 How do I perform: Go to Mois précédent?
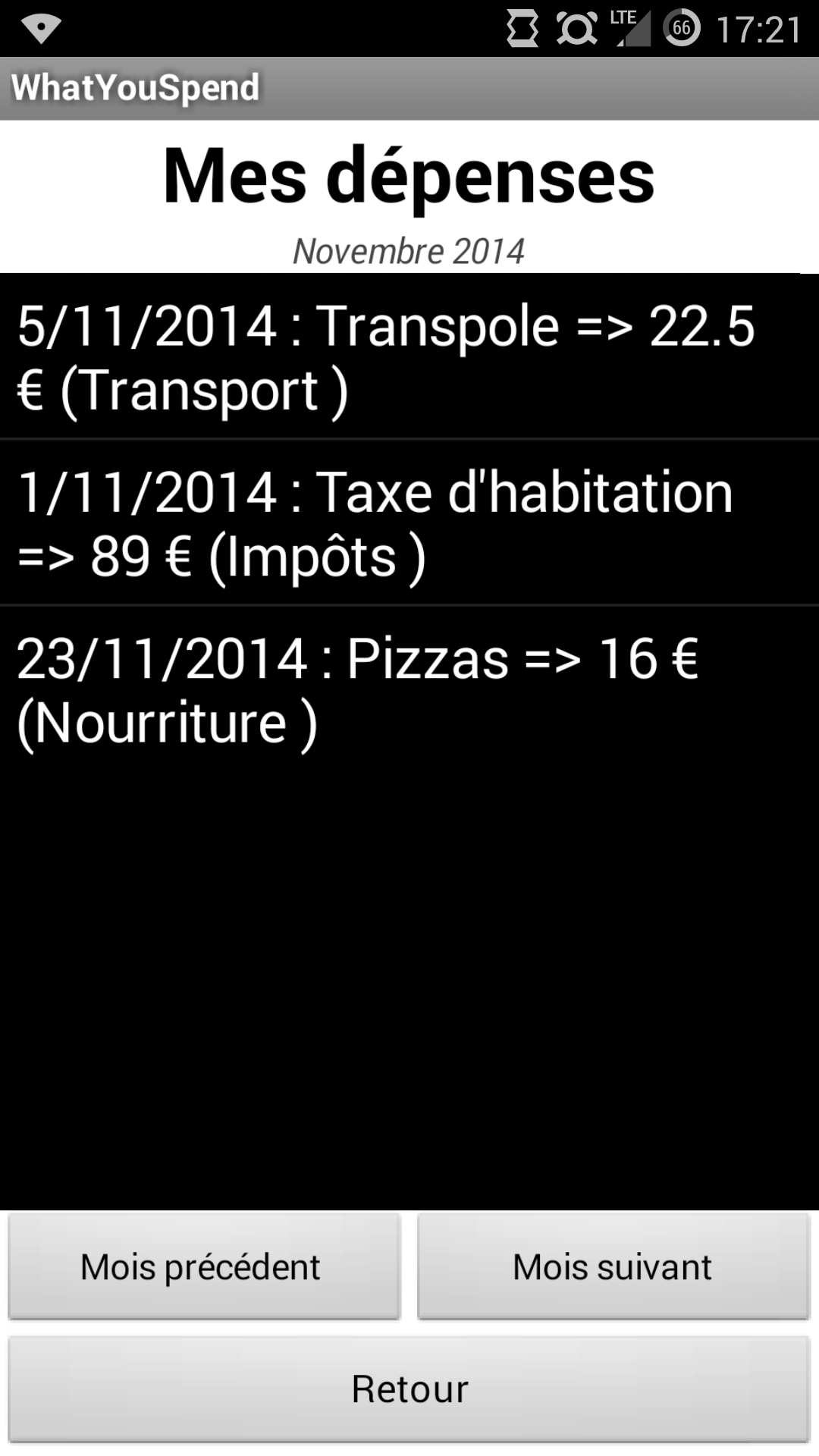[204, 1266]
